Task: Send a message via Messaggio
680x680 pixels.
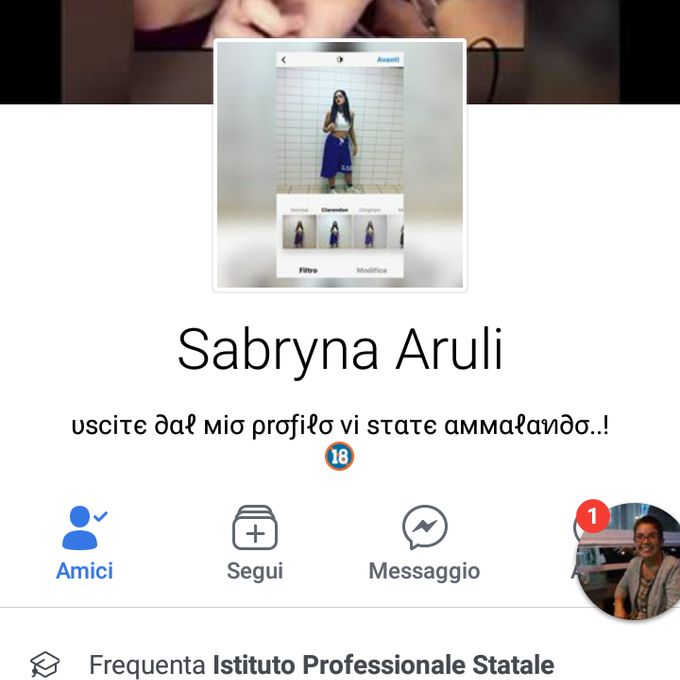Action: point(424,543)
